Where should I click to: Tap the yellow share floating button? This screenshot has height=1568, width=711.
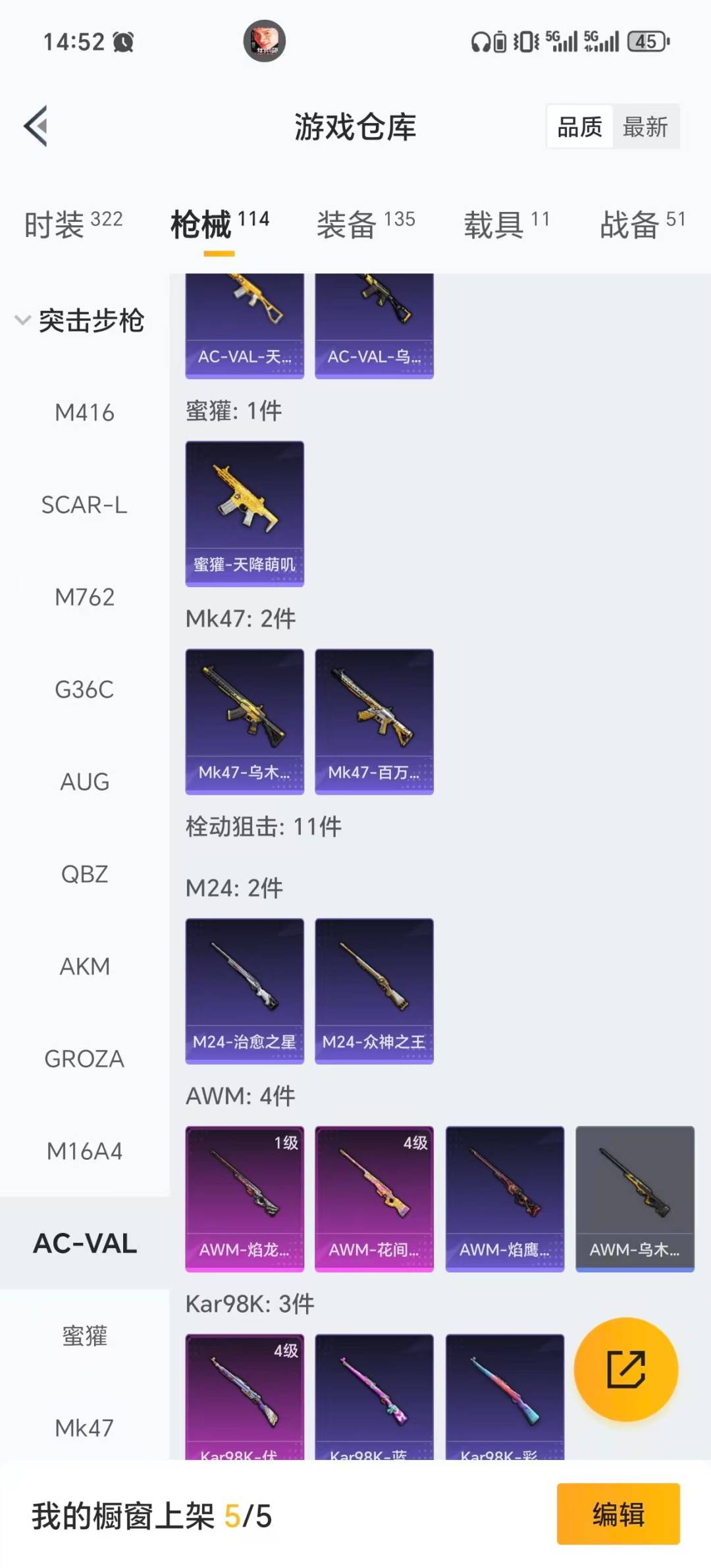click(625, 1369)
